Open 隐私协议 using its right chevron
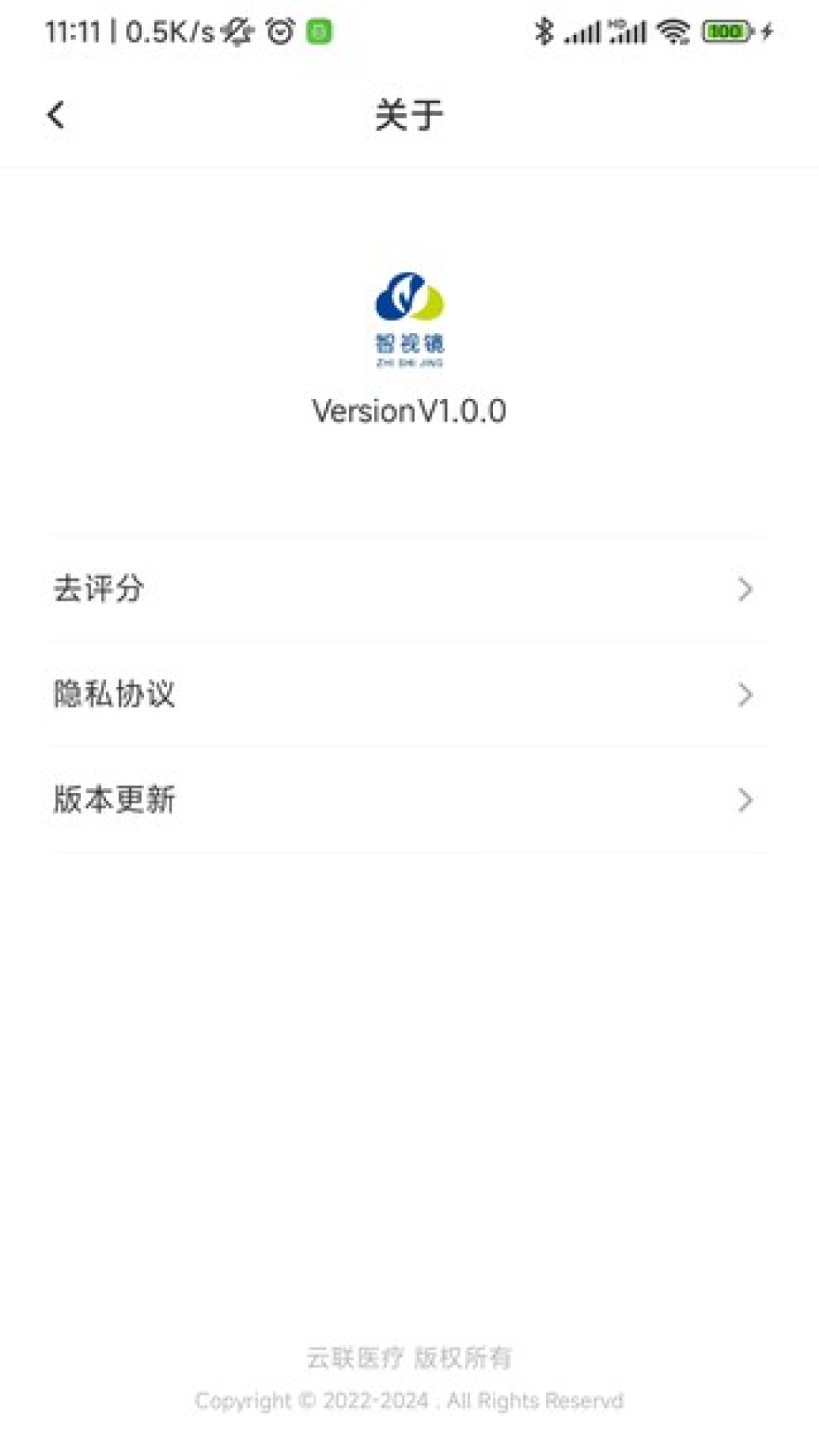The image size is (819, 1456). [x=745, y=695]
